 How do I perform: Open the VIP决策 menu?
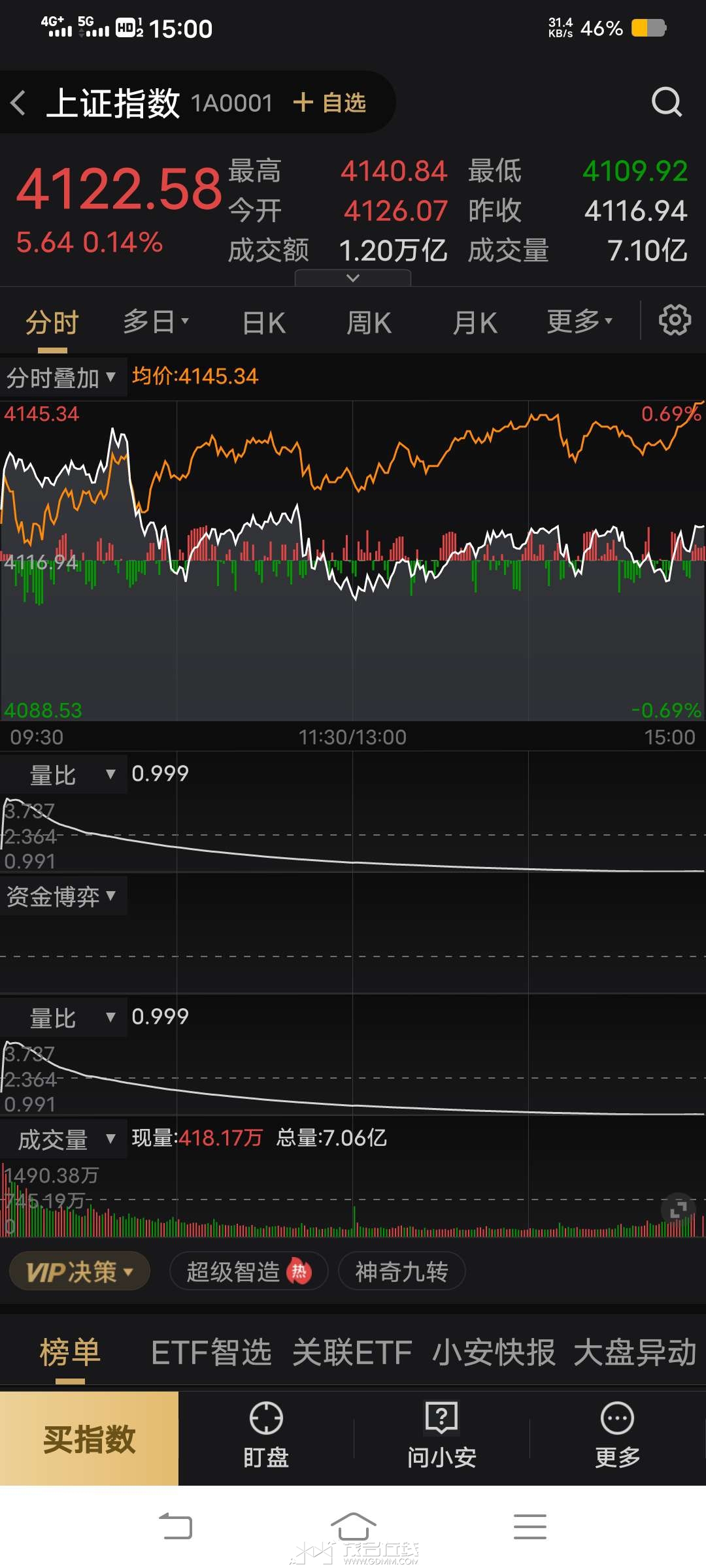[79, 1271]
